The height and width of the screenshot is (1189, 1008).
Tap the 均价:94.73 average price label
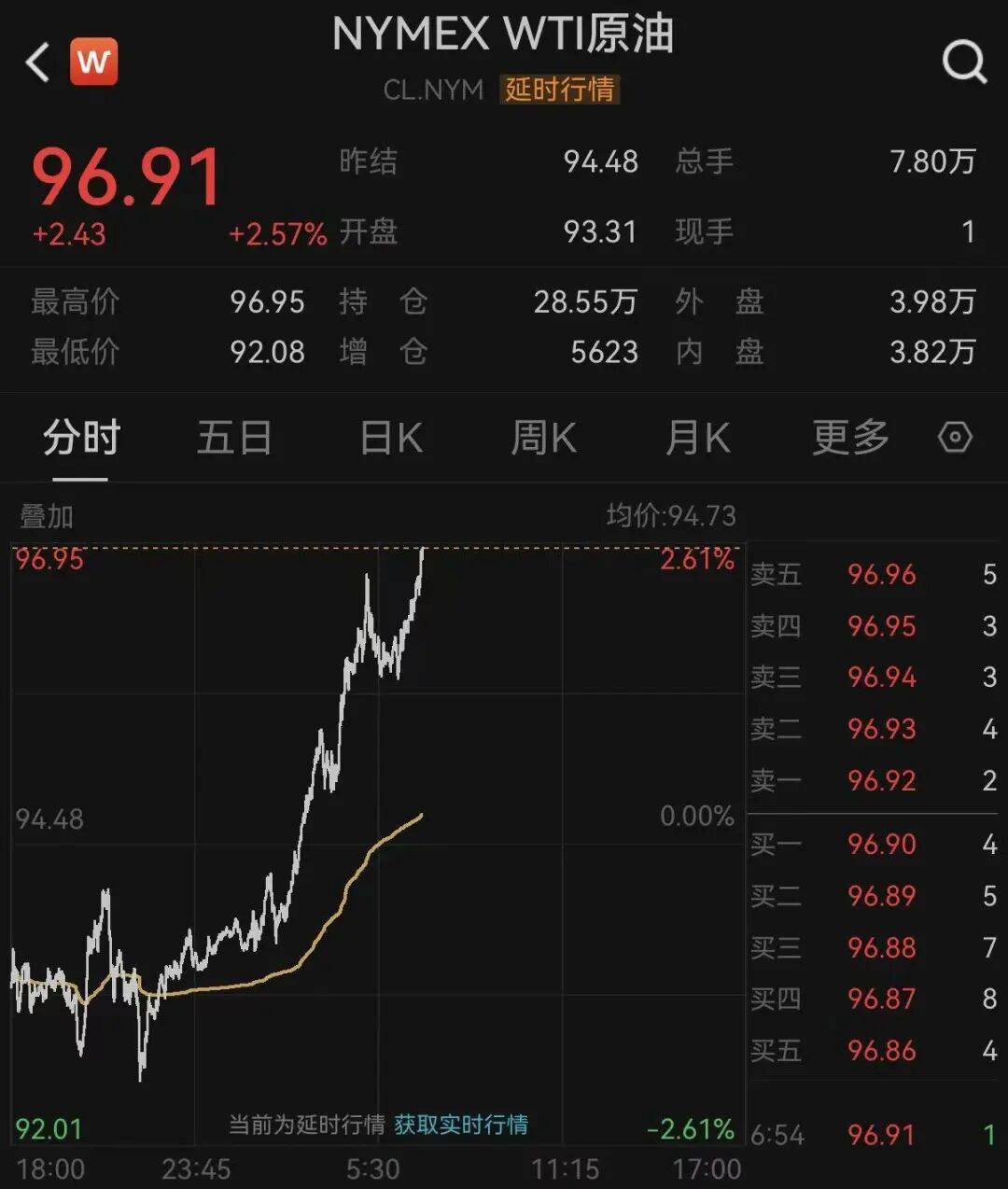pos(672,514)
